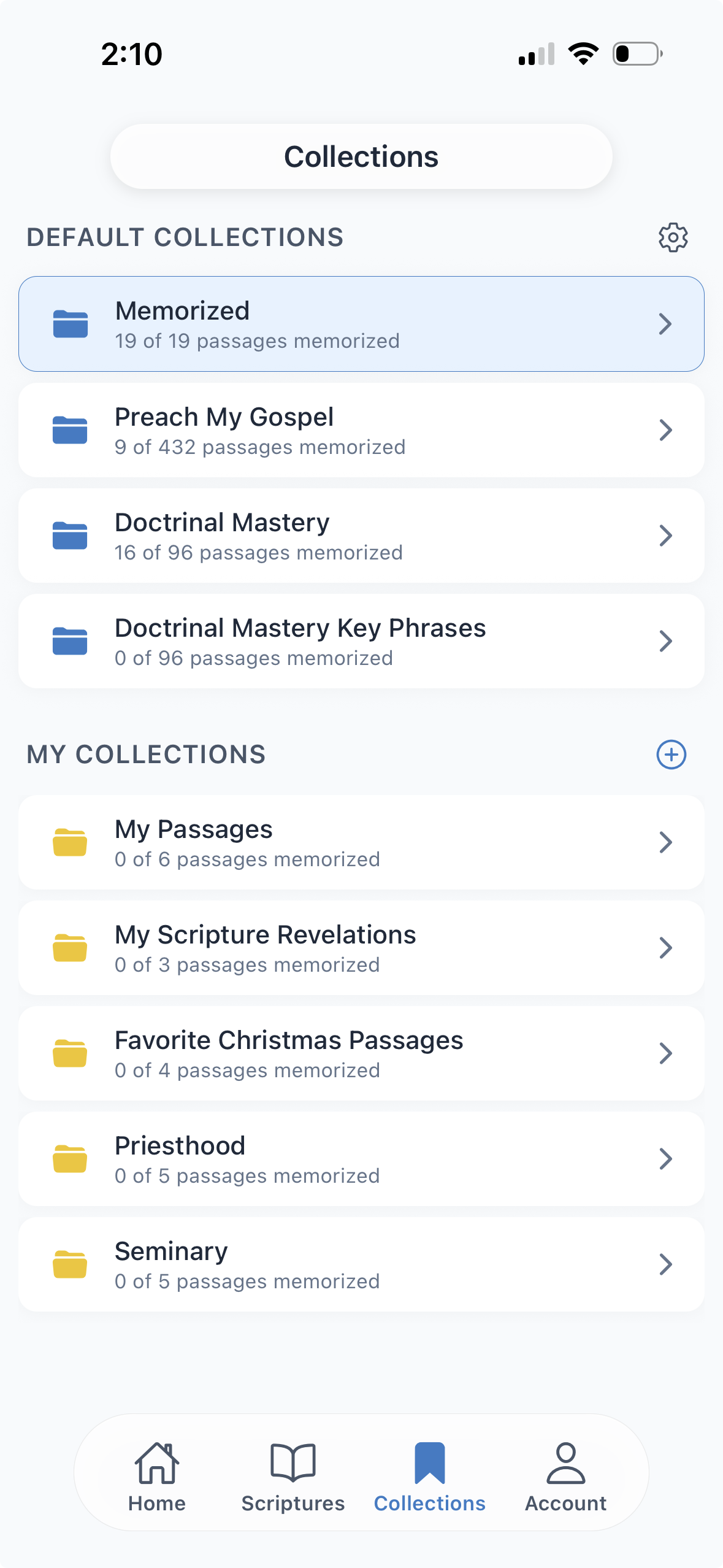Select the highlighted Memorized collection row
Viewport: 723px width, 1568px height.
coord(361,324)
